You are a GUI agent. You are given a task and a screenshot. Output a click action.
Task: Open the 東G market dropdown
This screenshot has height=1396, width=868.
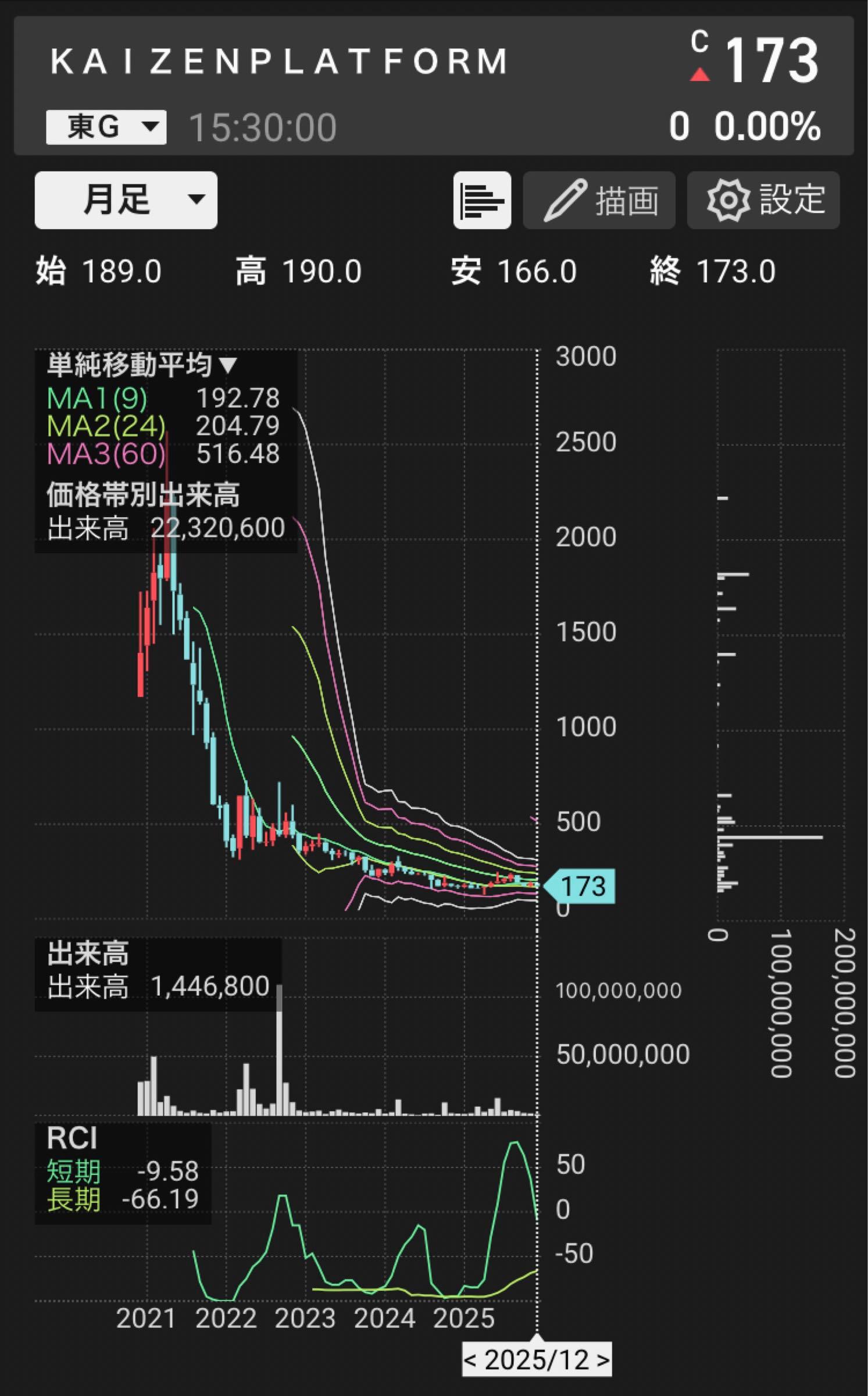[x=106, y=127]
